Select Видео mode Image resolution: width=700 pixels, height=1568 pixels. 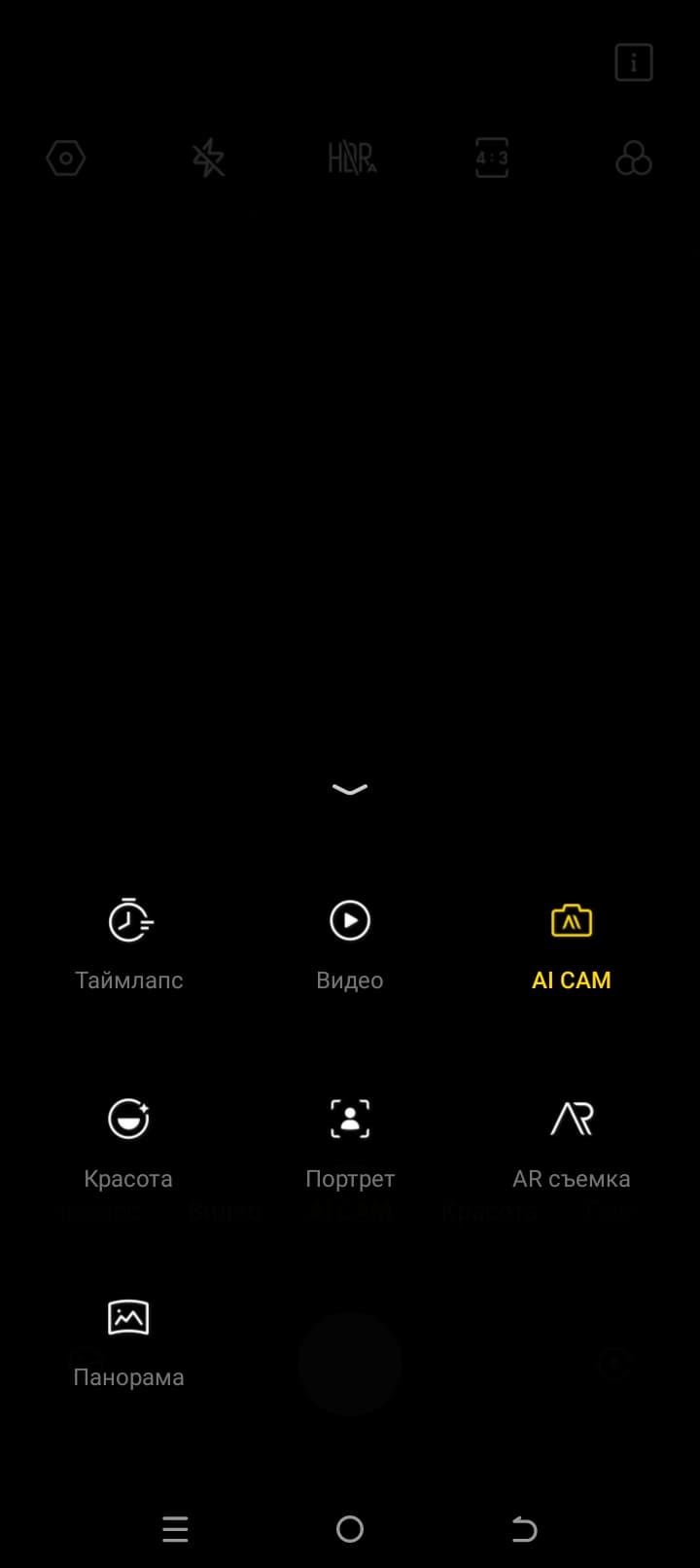point(350,944)
